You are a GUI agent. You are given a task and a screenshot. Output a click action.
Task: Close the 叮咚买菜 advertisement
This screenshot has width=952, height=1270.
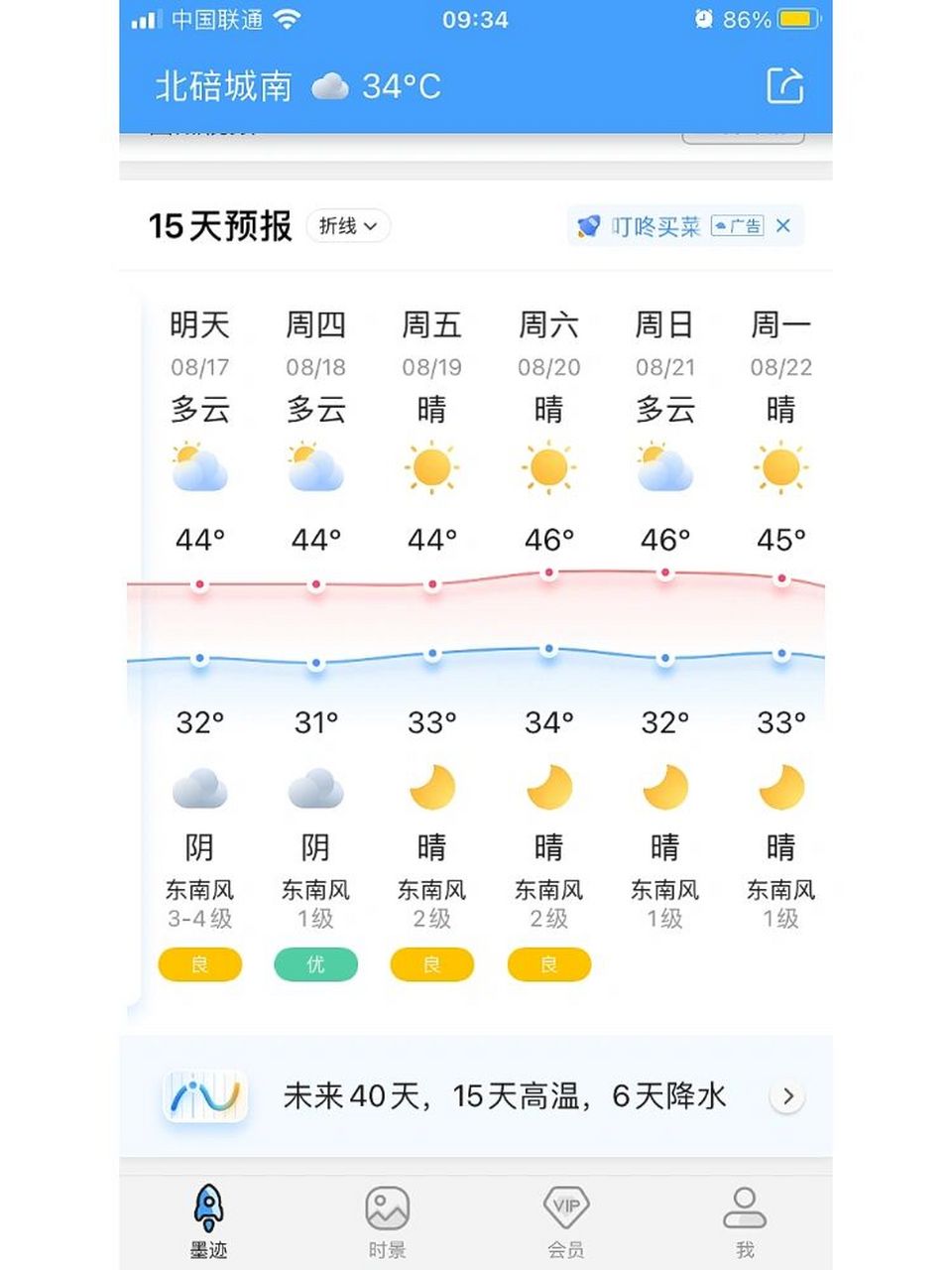pos(783,226)
